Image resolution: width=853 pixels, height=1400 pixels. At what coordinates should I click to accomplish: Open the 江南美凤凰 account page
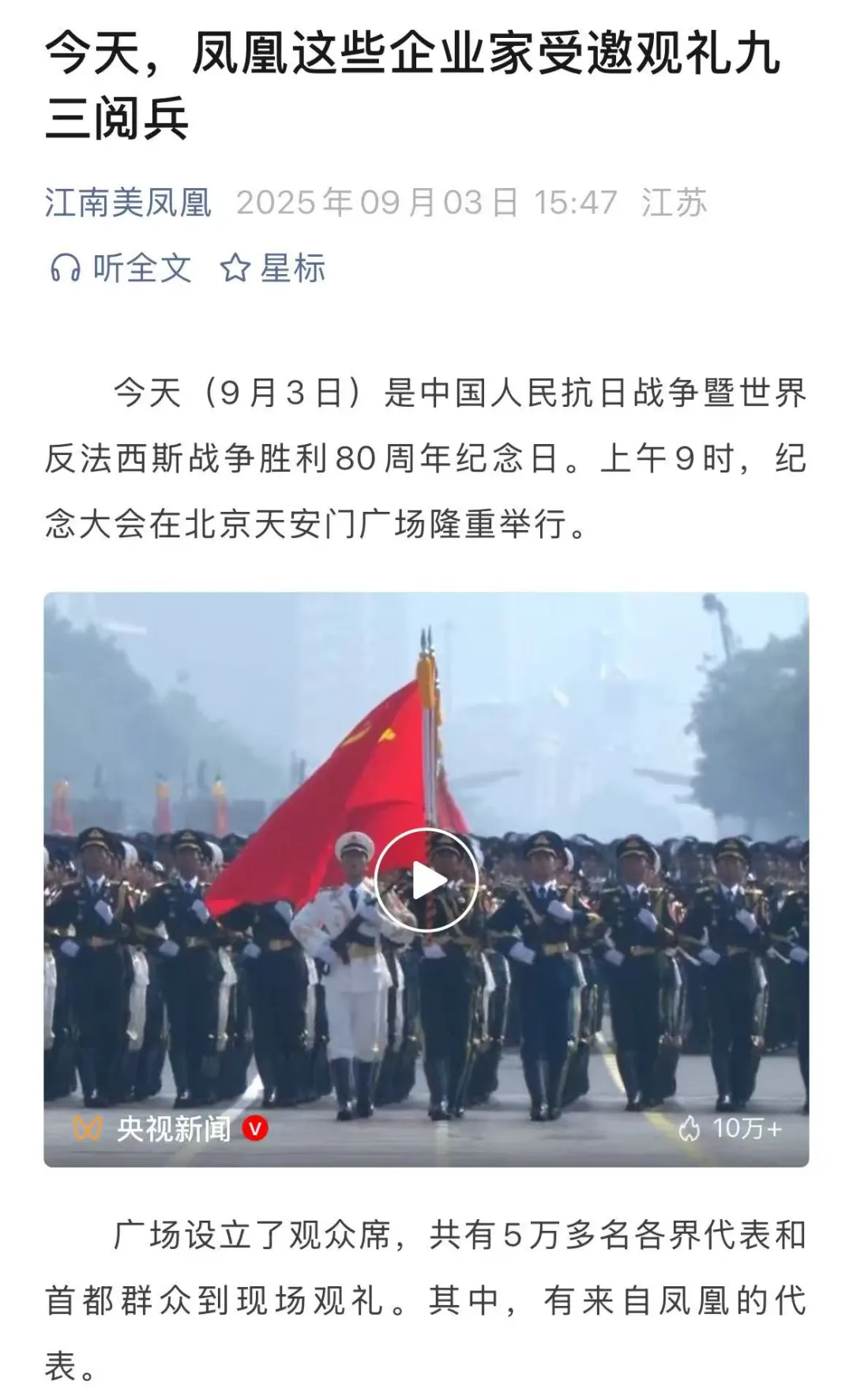pos(128,203)
